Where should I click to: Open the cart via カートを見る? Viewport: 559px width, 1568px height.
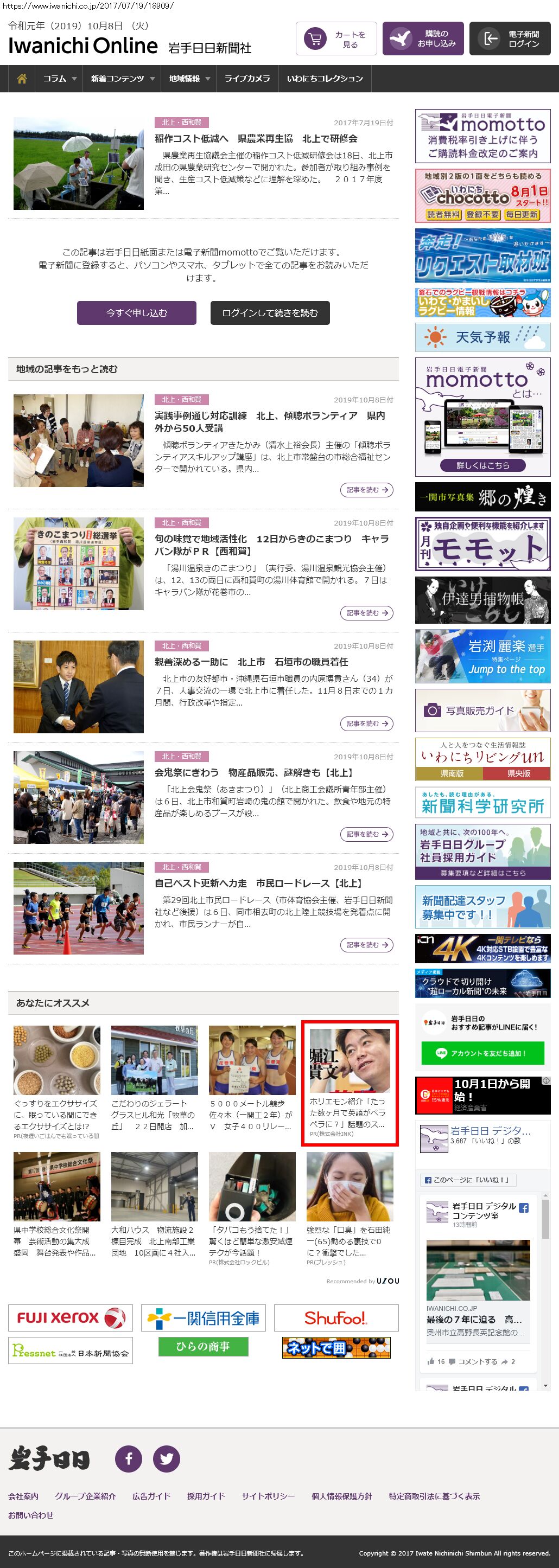(x=336, y=39)
